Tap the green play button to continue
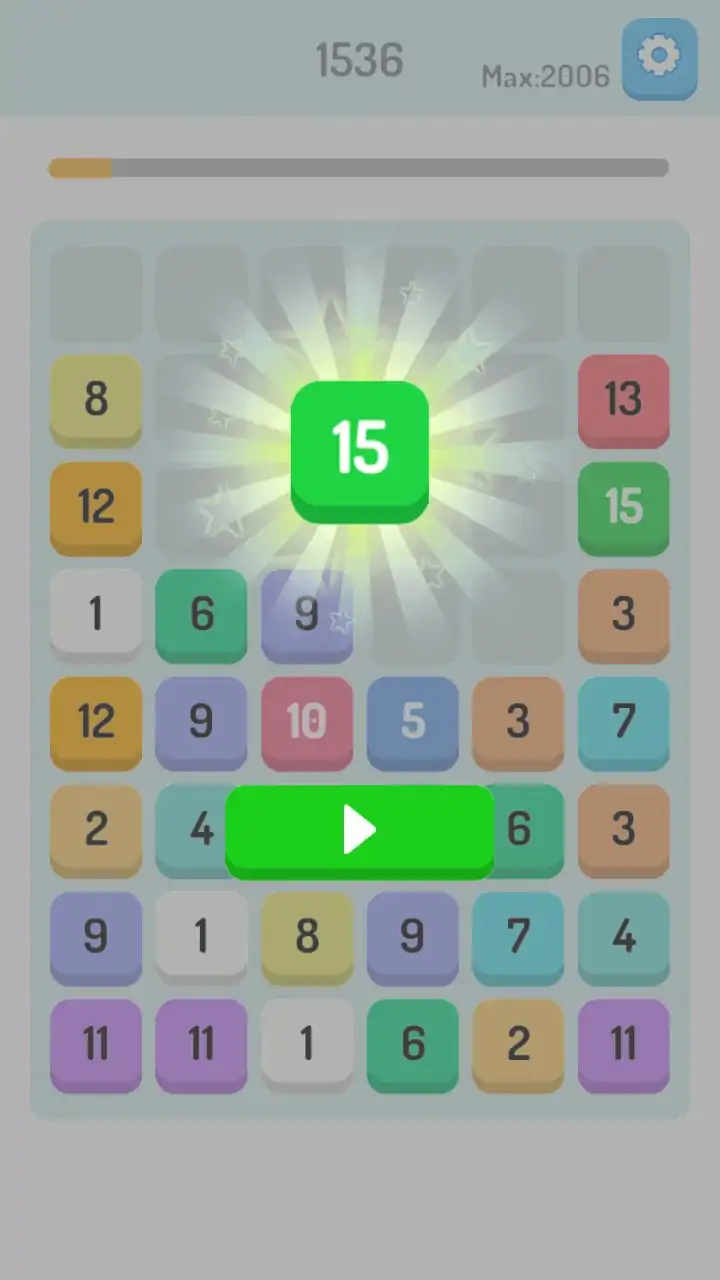 coord(360,831)
